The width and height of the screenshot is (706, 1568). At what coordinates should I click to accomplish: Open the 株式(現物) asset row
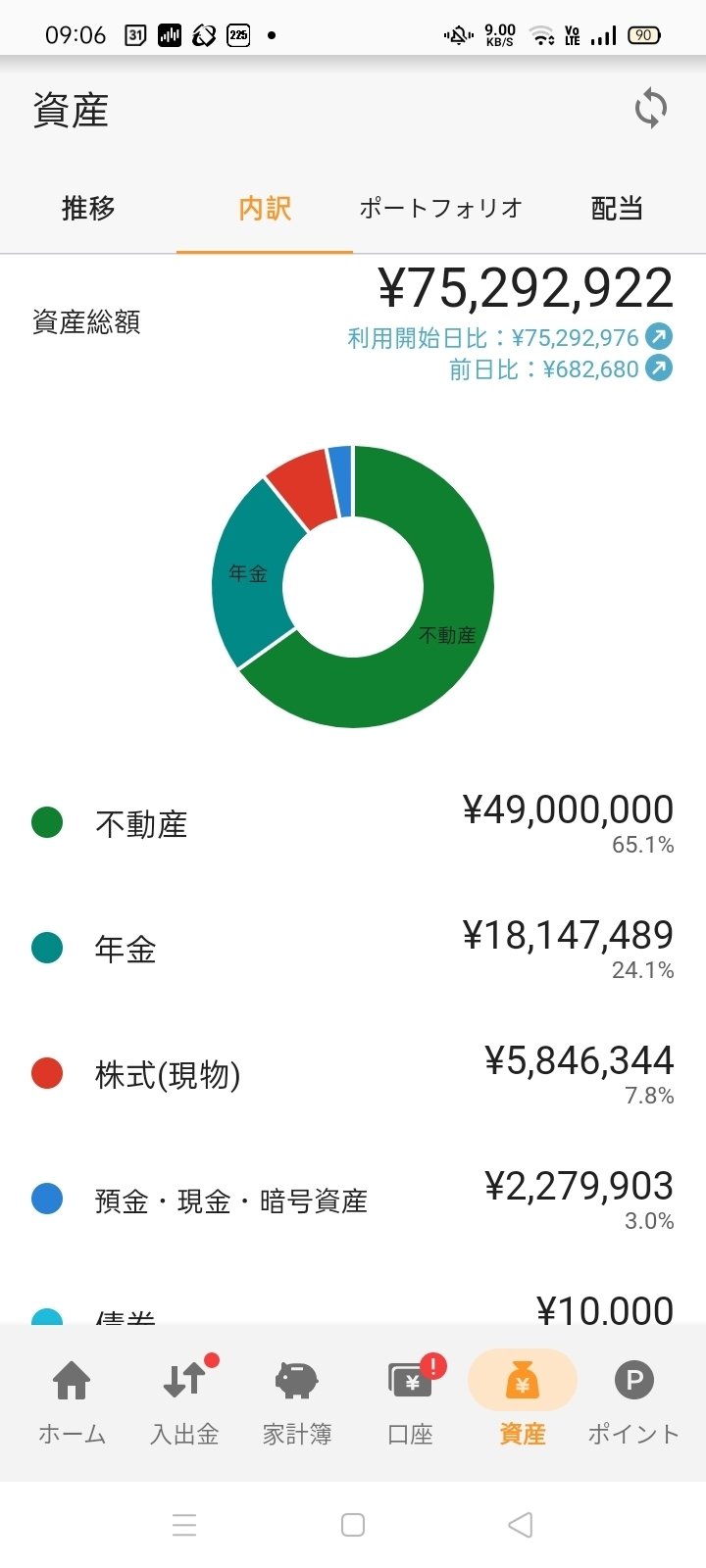353,1074
